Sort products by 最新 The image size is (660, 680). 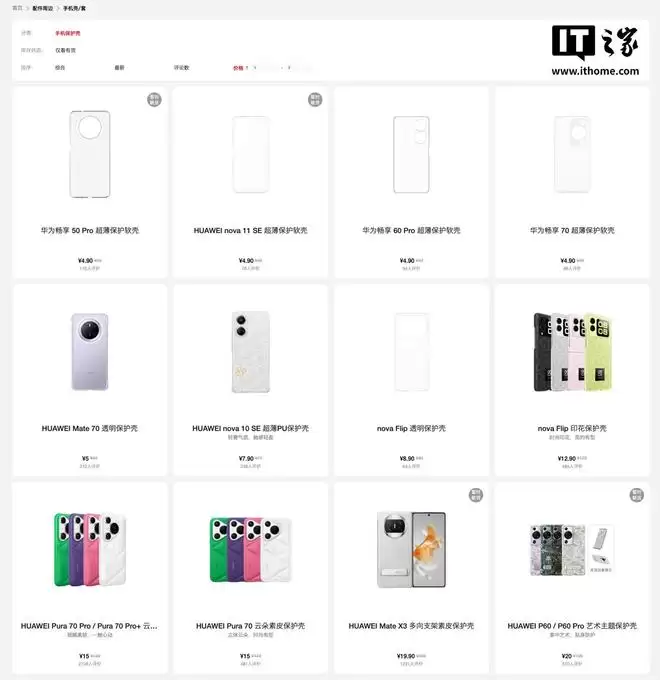point(119,68)
